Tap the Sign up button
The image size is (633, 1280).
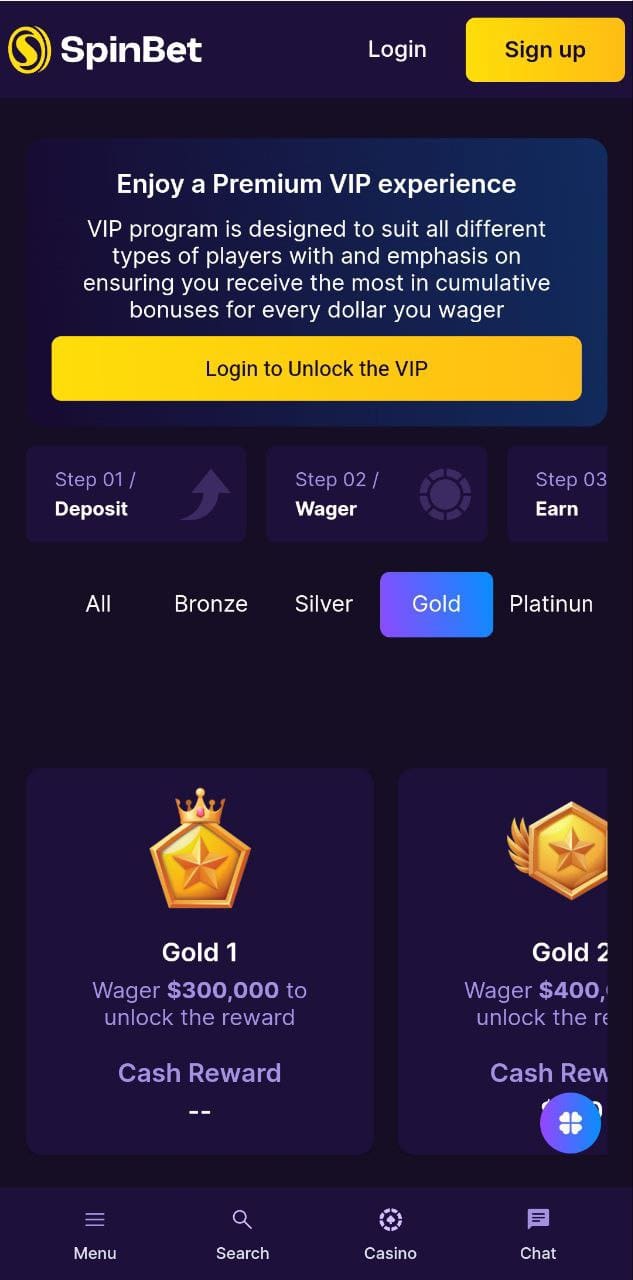click(x=545, y=50)
